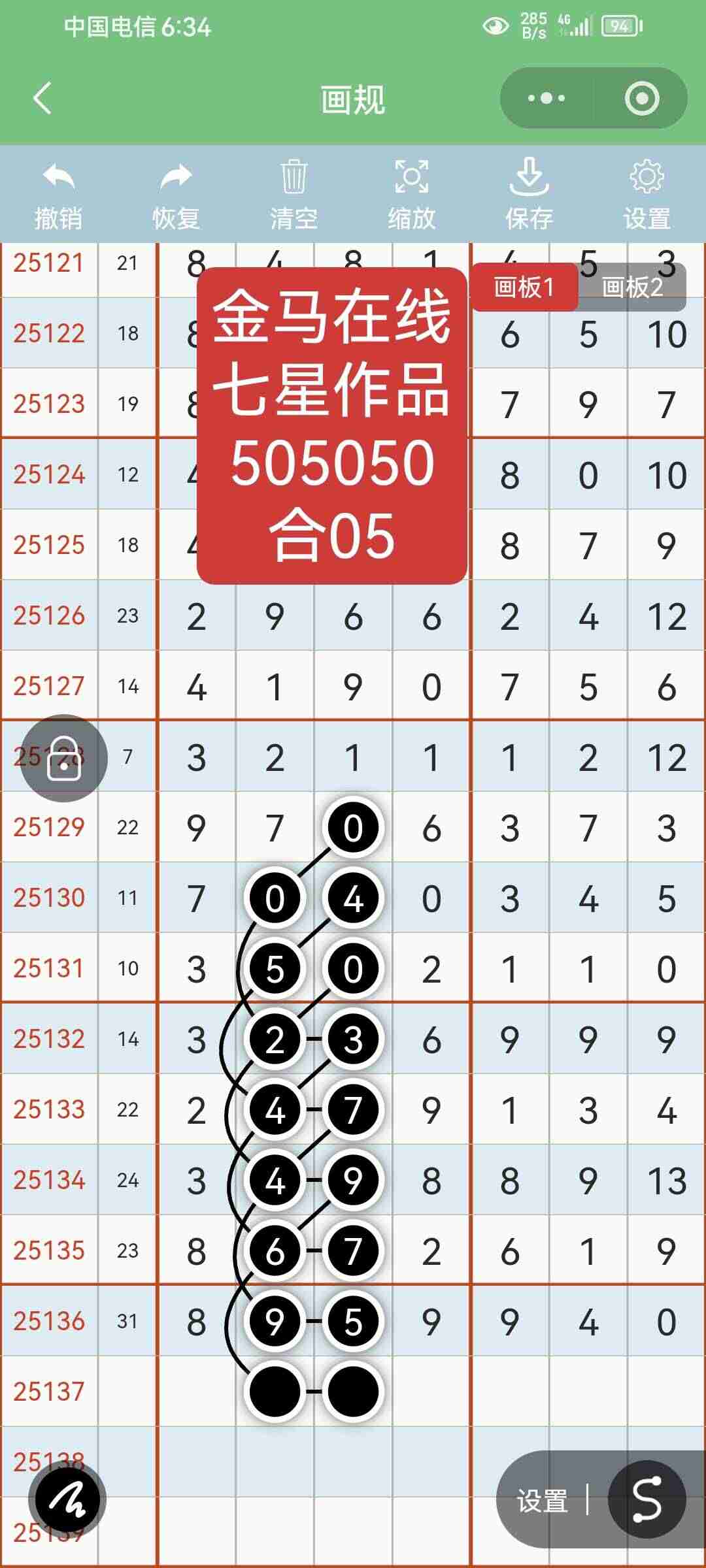Tap the red 金马在线 watermark overlay

[x=332, y=425]
